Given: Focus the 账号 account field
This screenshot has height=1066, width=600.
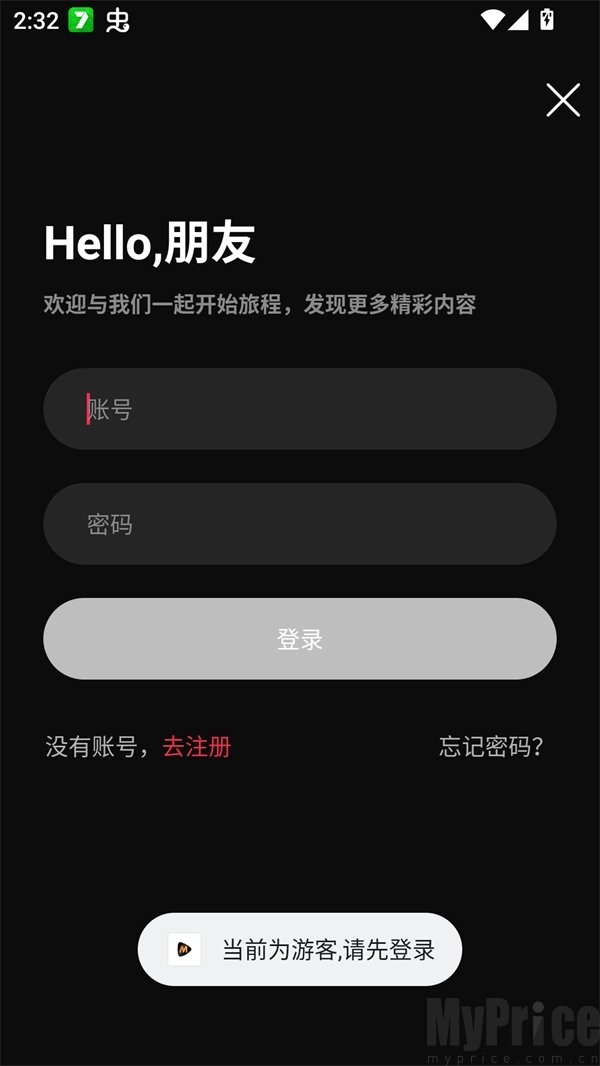Looking at the screenshot, I should point(300,409).
